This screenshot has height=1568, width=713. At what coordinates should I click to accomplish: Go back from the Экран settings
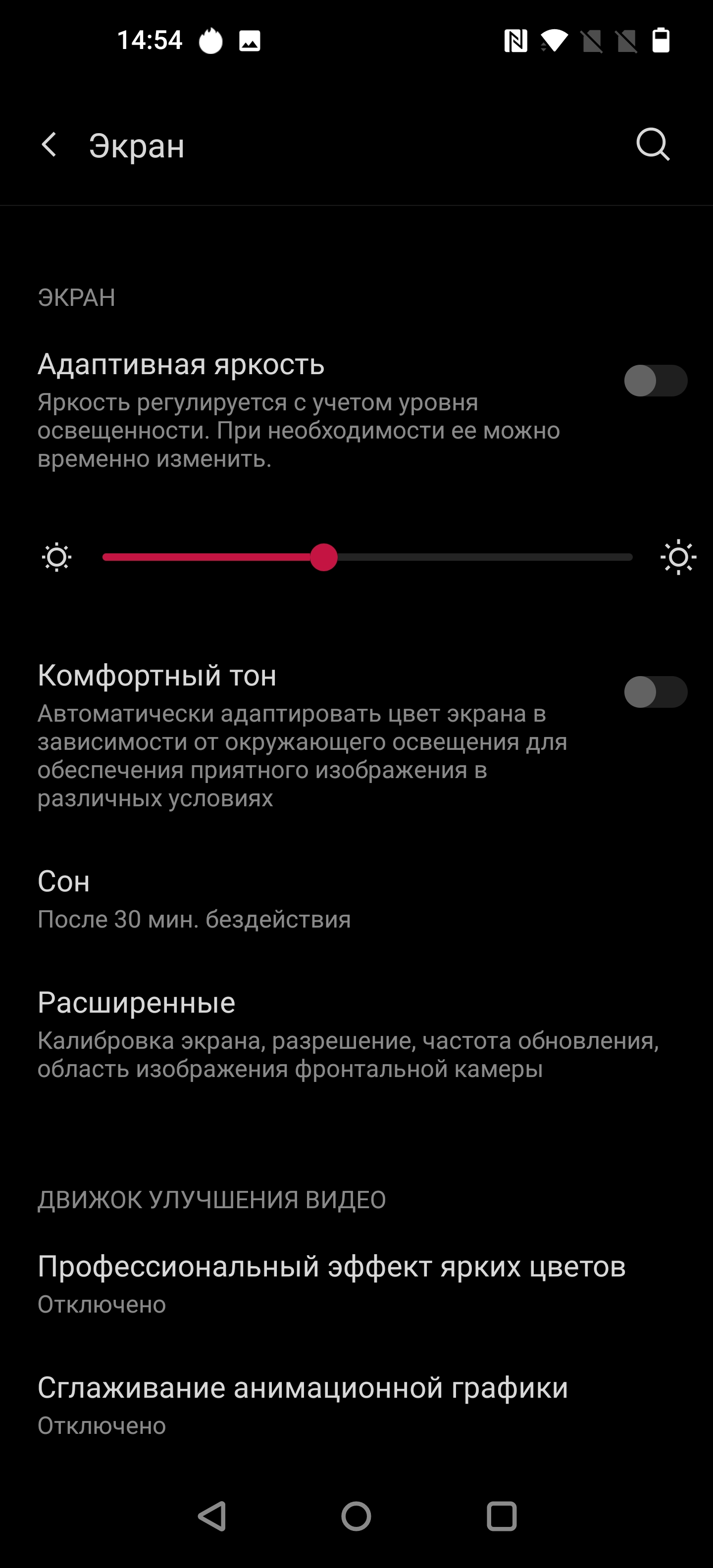(50, 145)
